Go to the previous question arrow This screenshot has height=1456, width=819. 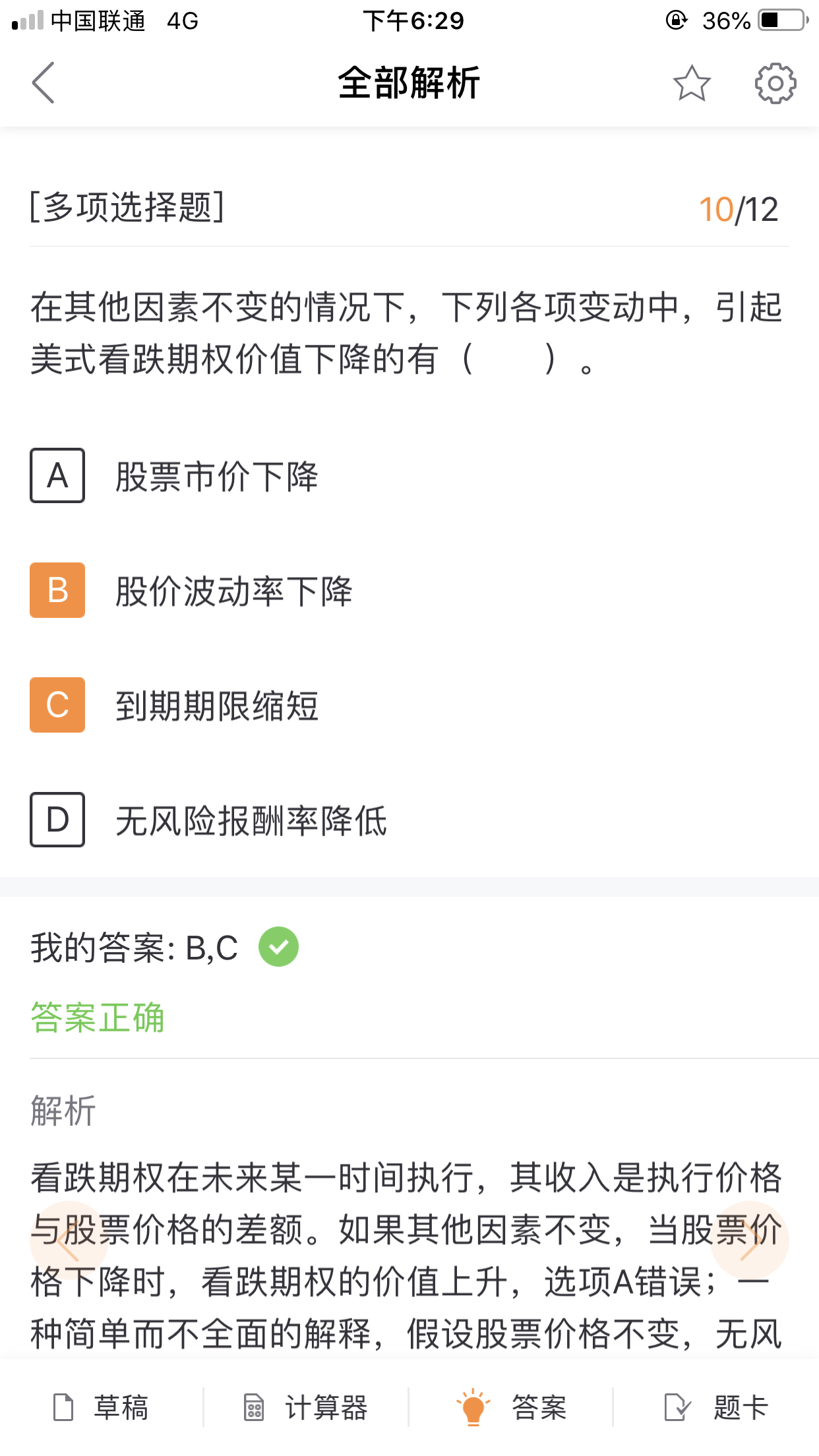pyautogui.click(x=69, y=1240)
